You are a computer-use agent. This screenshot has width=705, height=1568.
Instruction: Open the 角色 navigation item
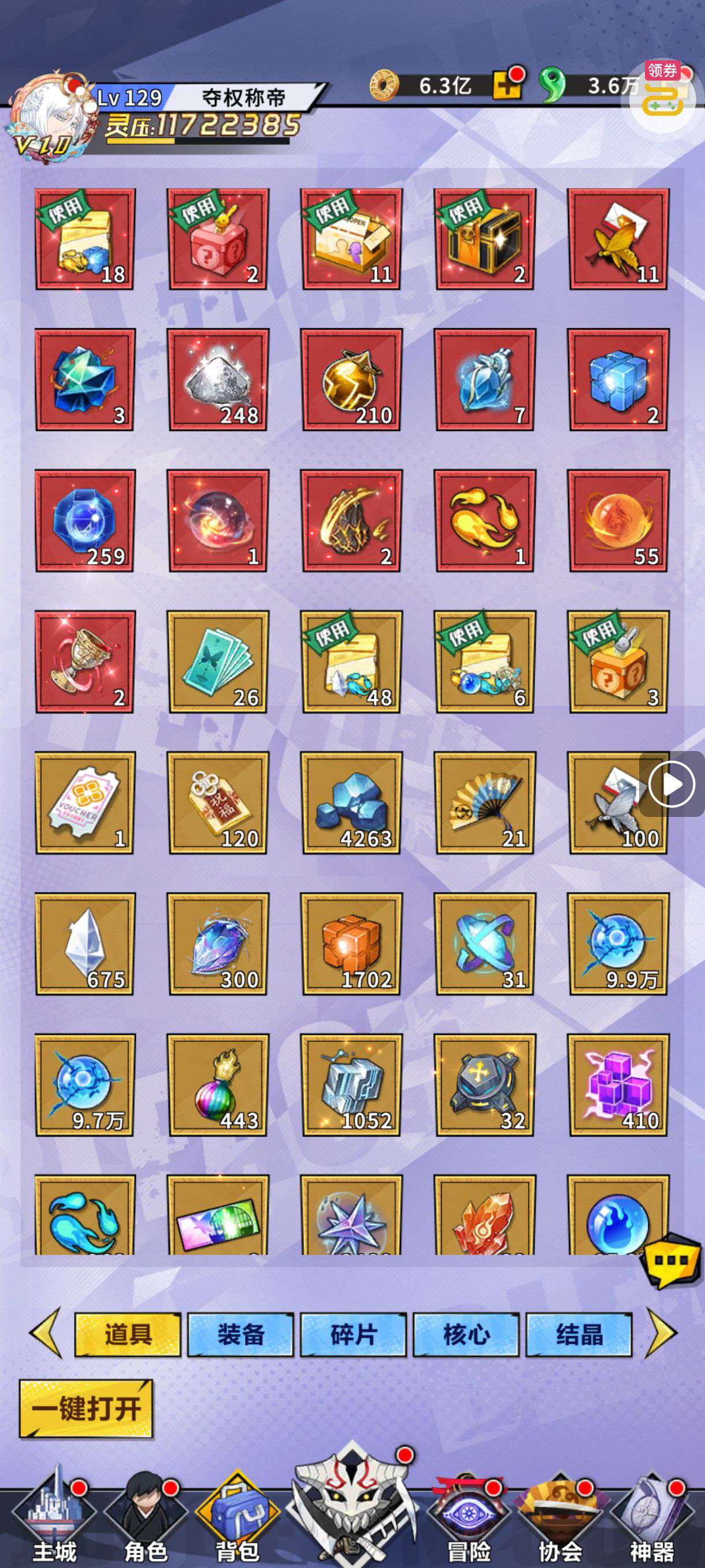click(146, 1522)
